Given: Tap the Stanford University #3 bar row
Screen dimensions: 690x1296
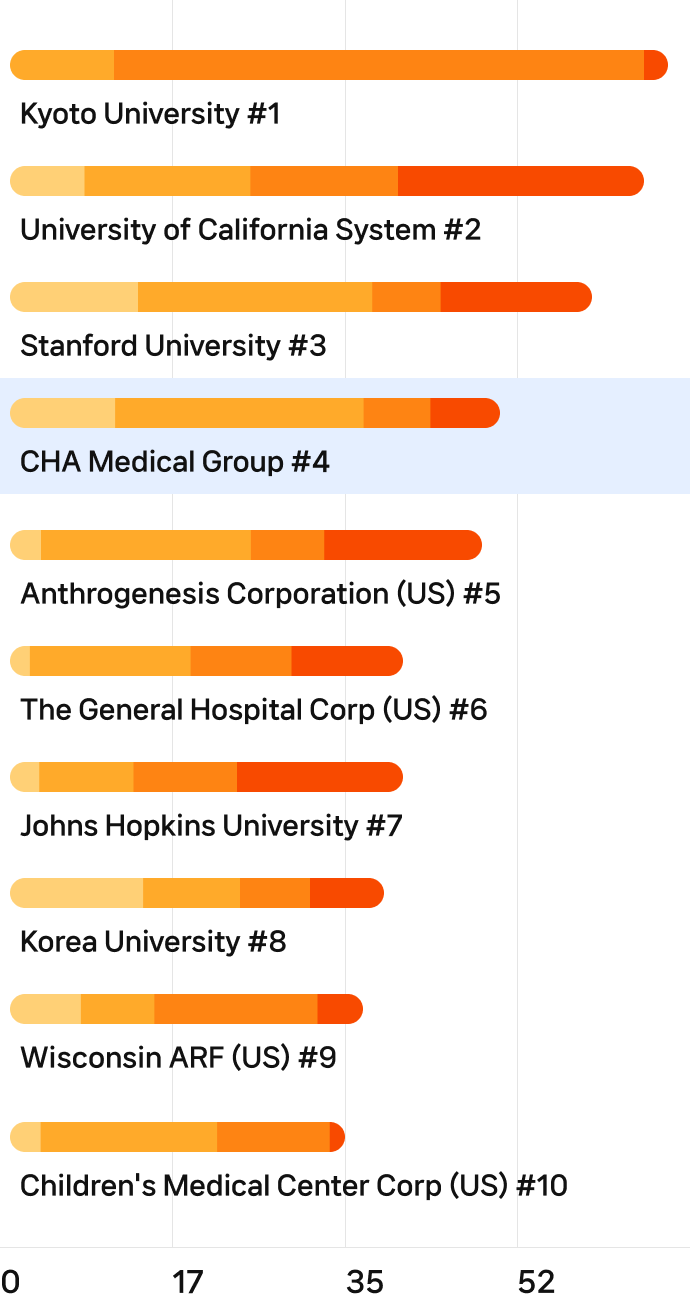Looking at the screenshot, I should tap(345, 320).
